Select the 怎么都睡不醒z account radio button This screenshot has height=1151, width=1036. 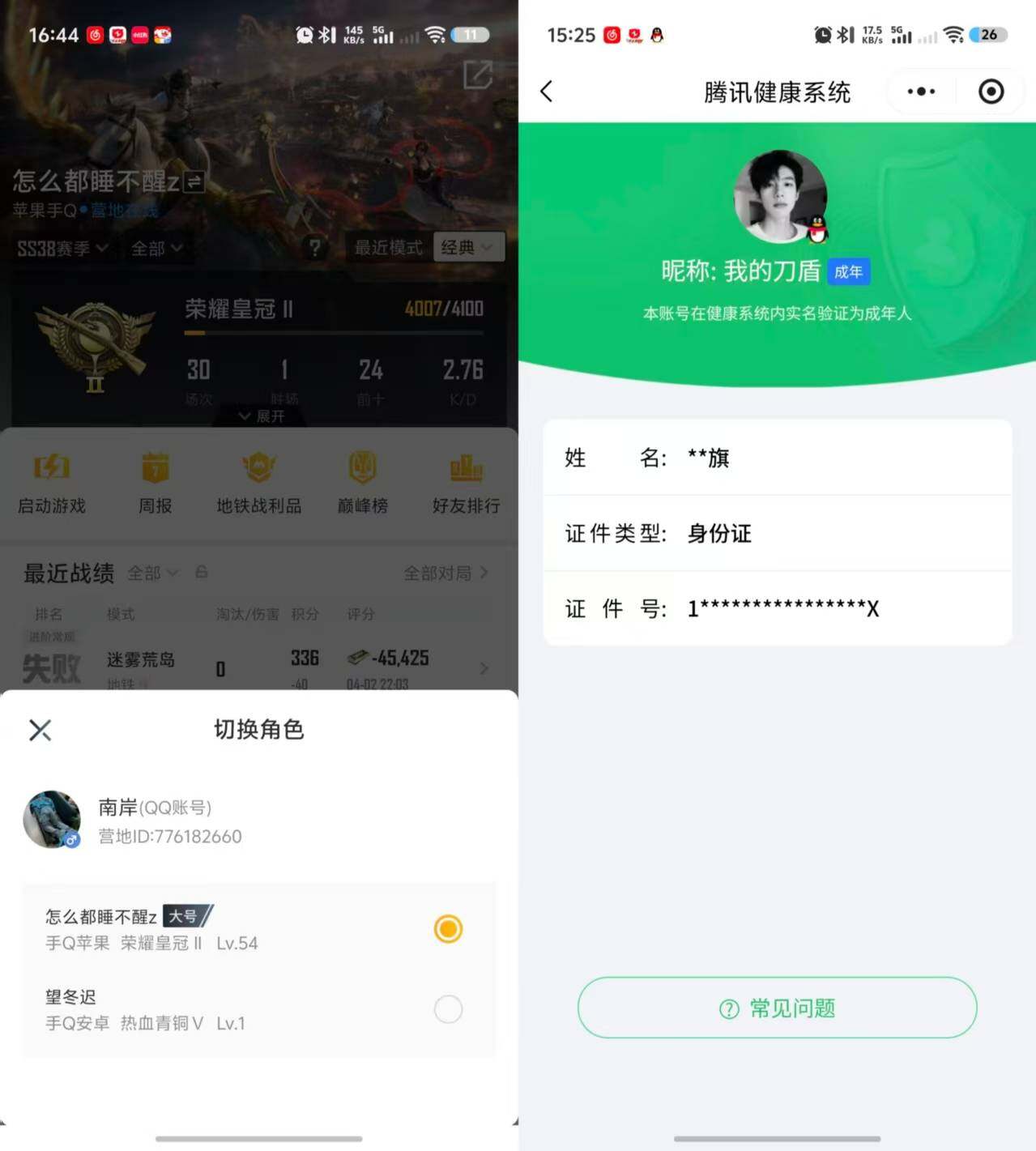tap(448, 929)
